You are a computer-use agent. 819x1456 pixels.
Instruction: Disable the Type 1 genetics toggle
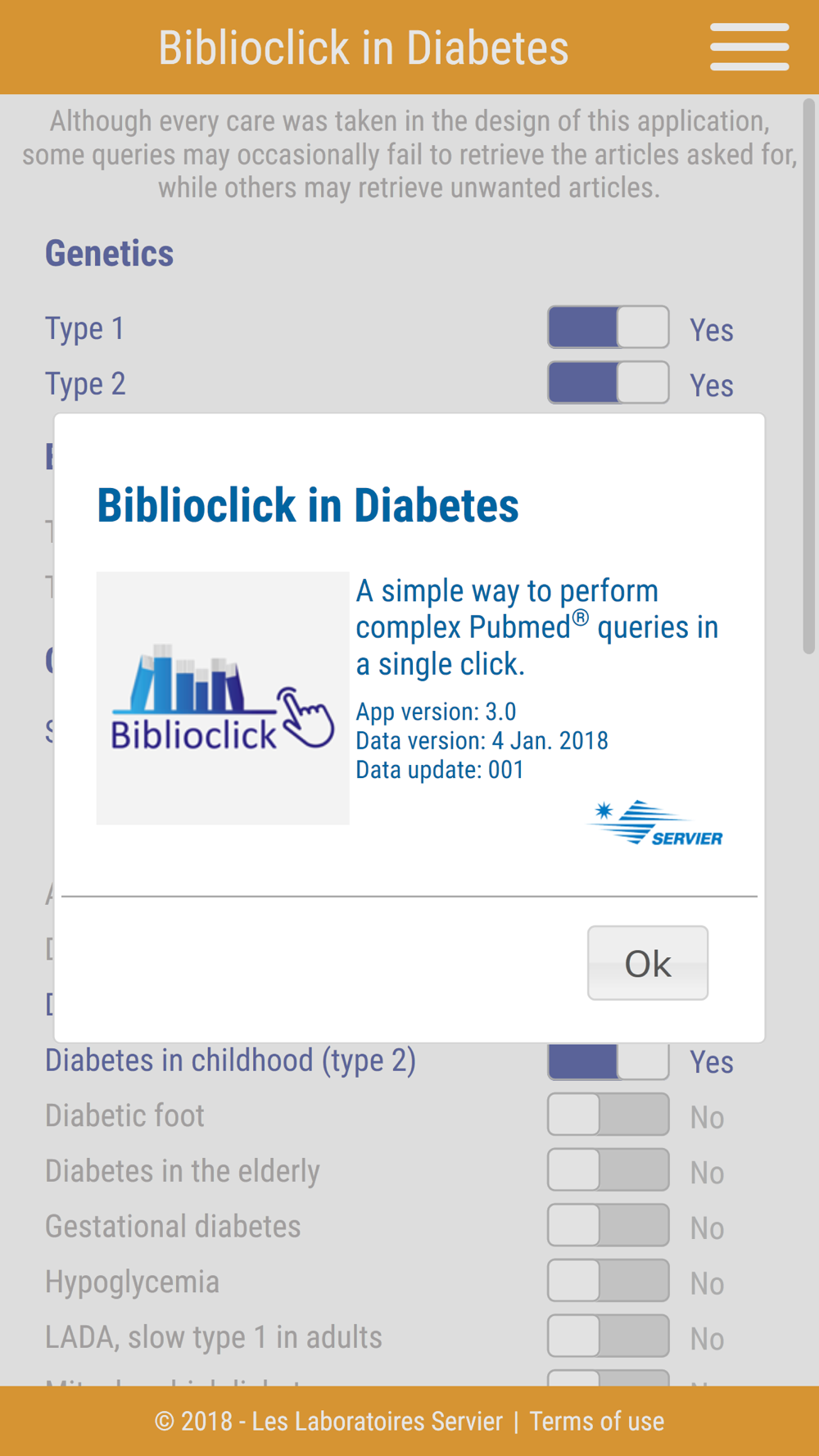pyautogui.click(x=608, y=328)
